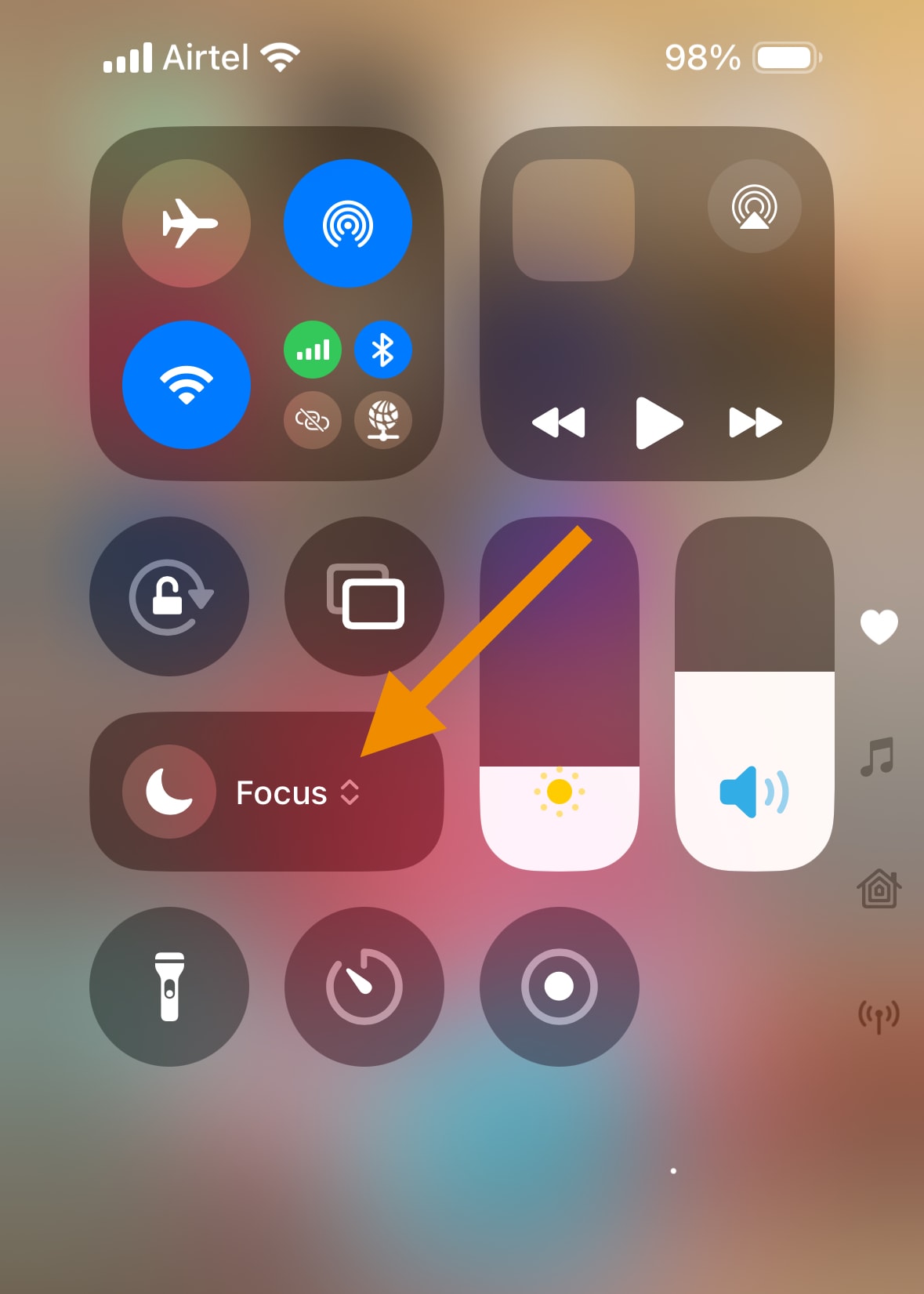
Task: Skip to the next track
Action: point(752,423)
